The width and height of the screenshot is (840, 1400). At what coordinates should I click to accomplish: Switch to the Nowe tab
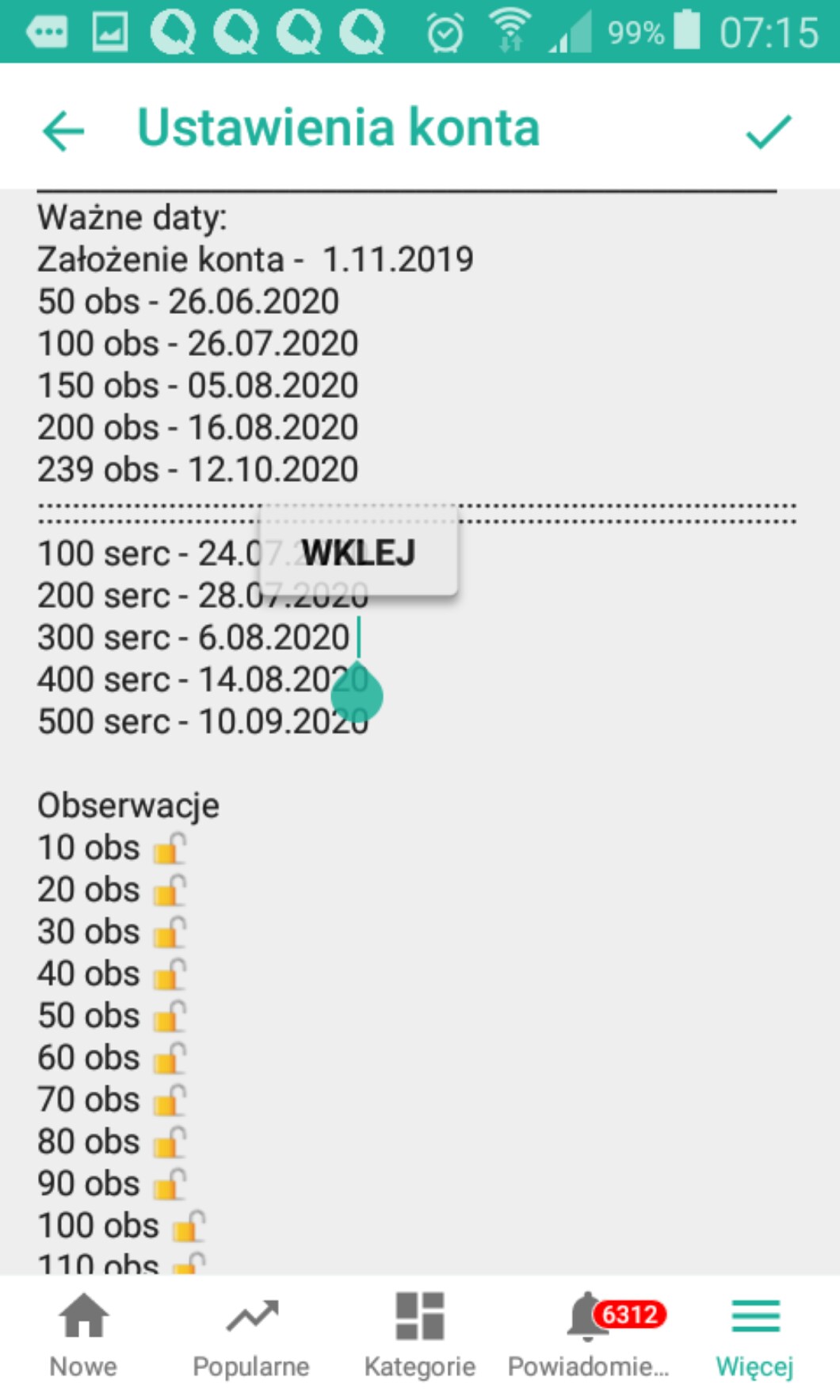[83, 1336]
